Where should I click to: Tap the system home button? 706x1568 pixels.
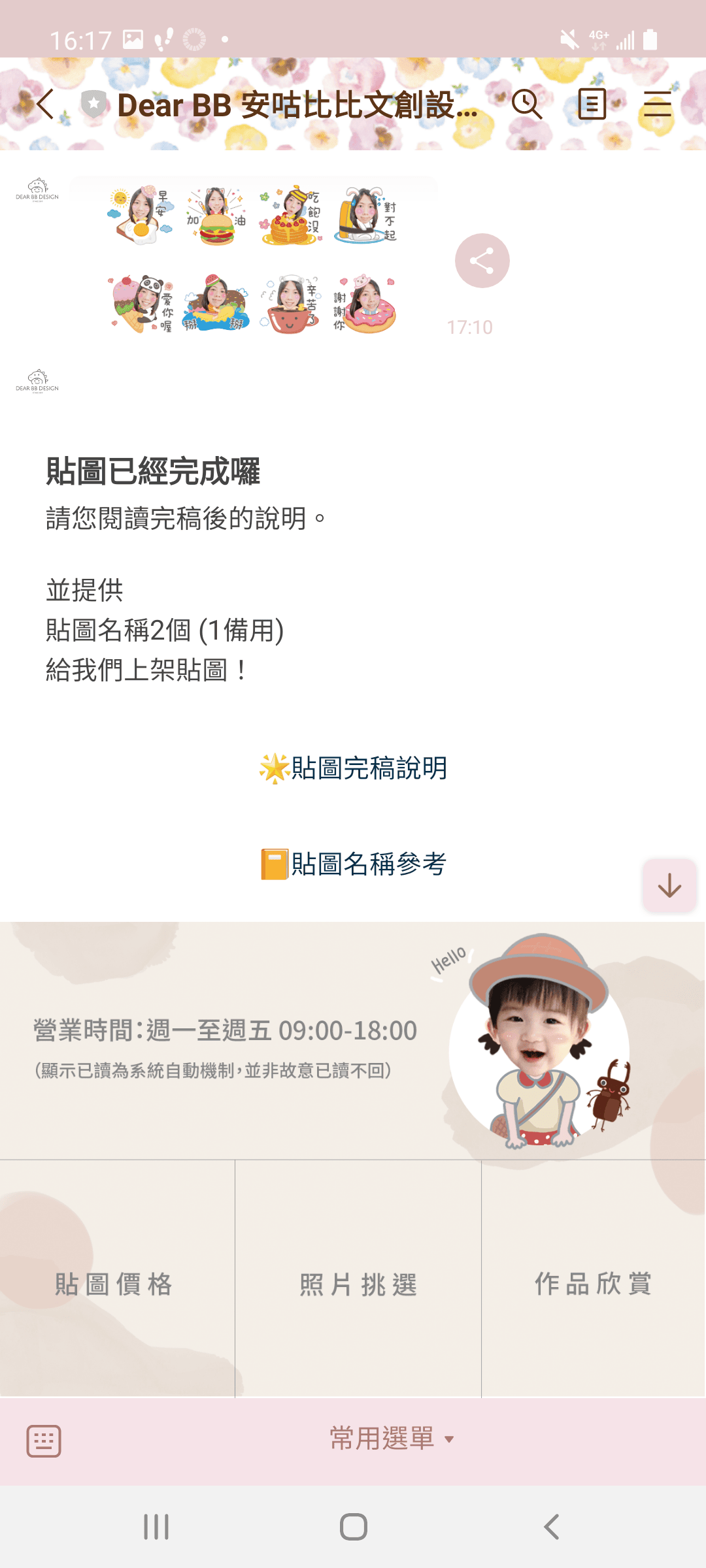point(353,1527)
